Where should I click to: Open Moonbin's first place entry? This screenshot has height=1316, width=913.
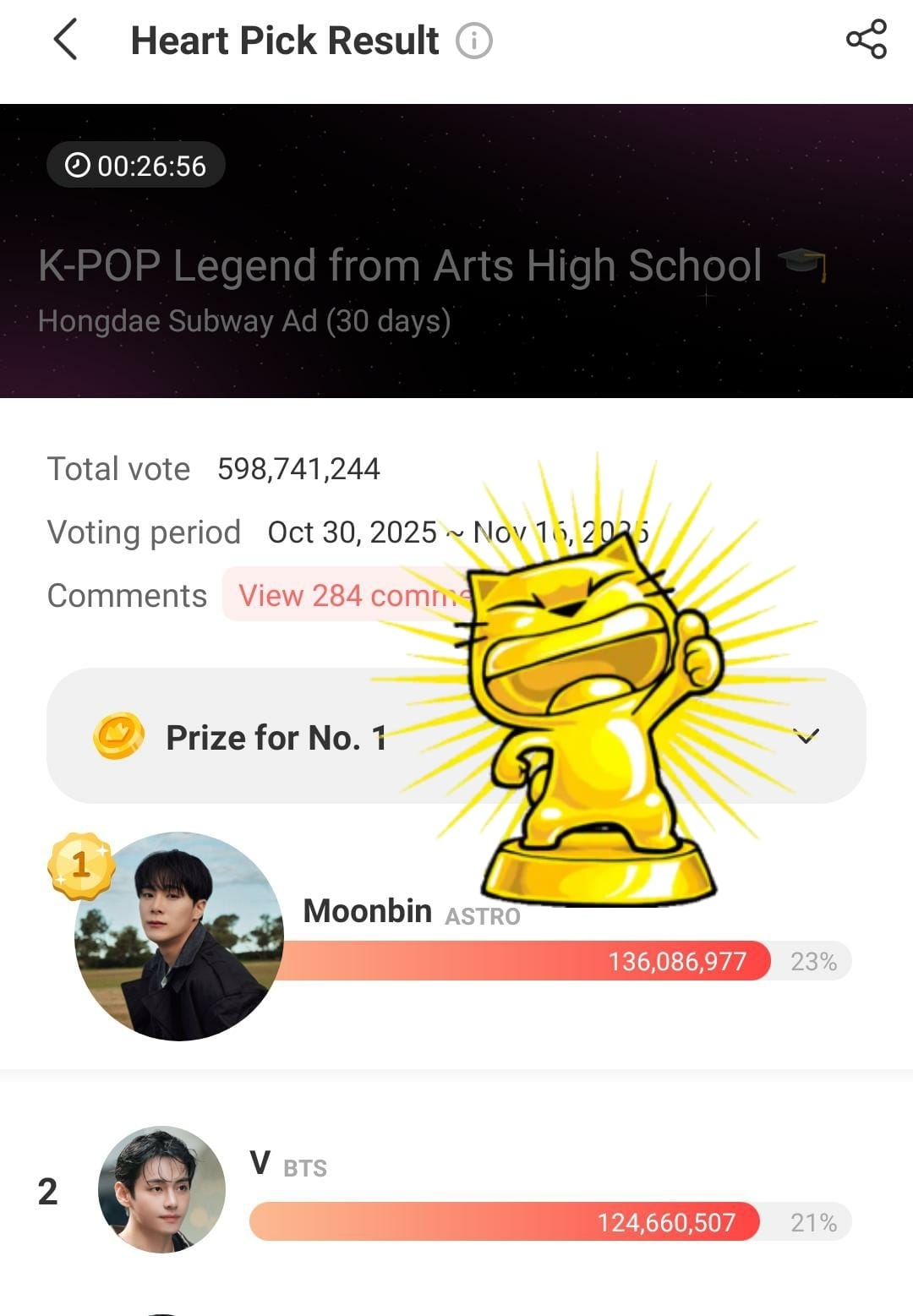point(368,911)
